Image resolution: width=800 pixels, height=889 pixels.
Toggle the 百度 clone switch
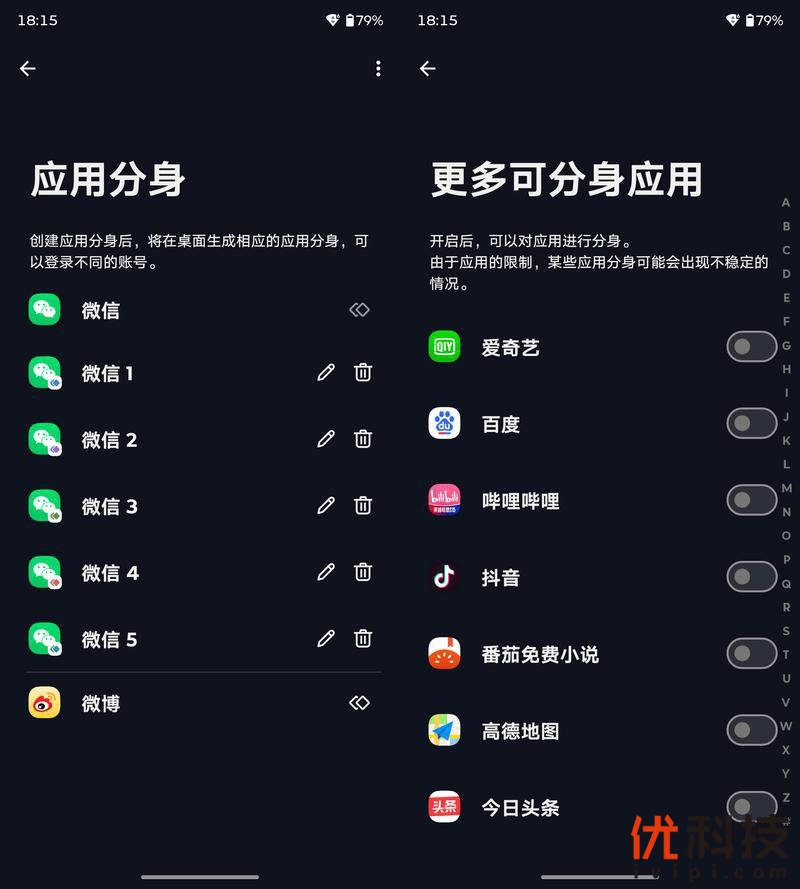751,424
